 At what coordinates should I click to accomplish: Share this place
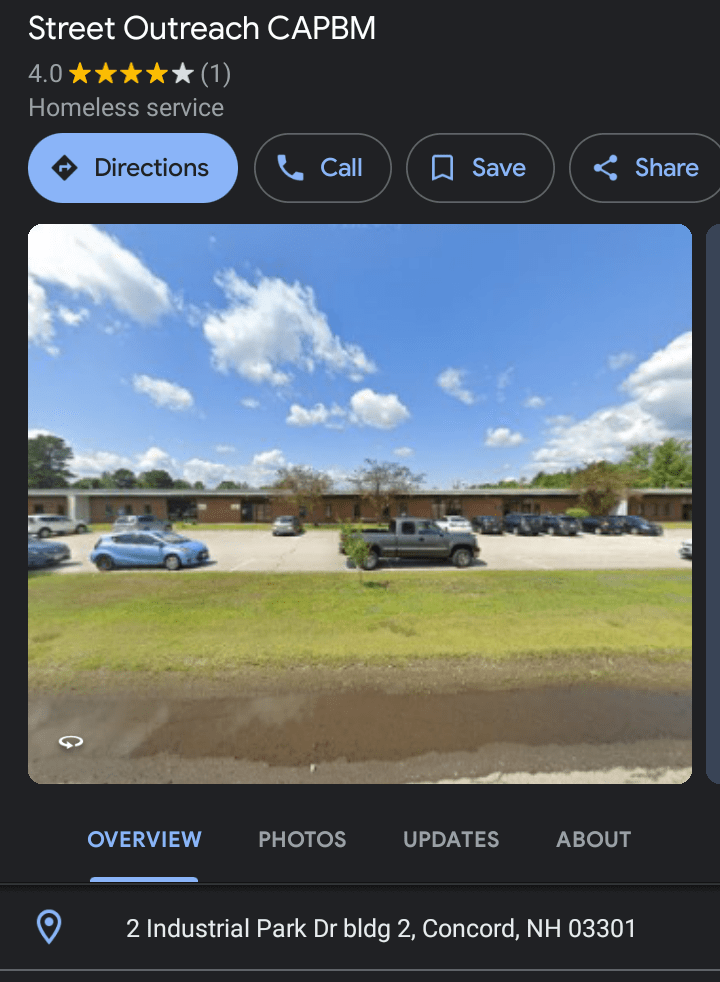click(646, 168)
